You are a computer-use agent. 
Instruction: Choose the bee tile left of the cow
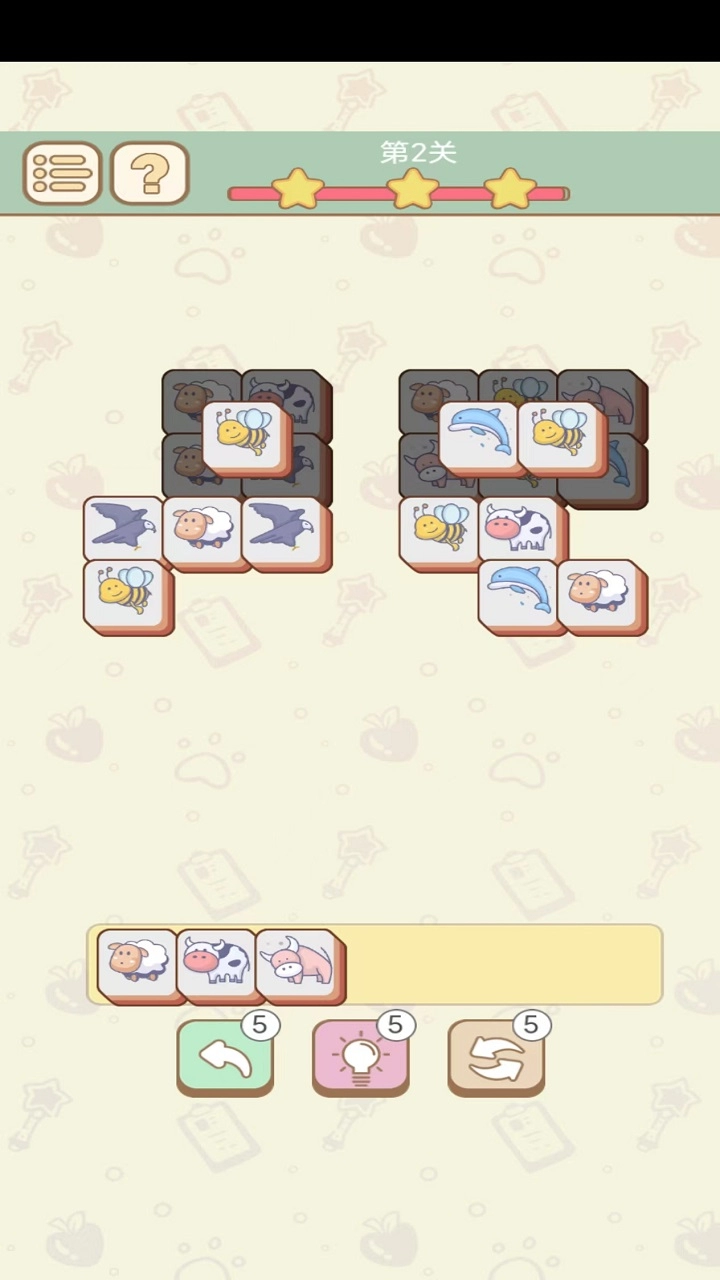pos(439,527)
